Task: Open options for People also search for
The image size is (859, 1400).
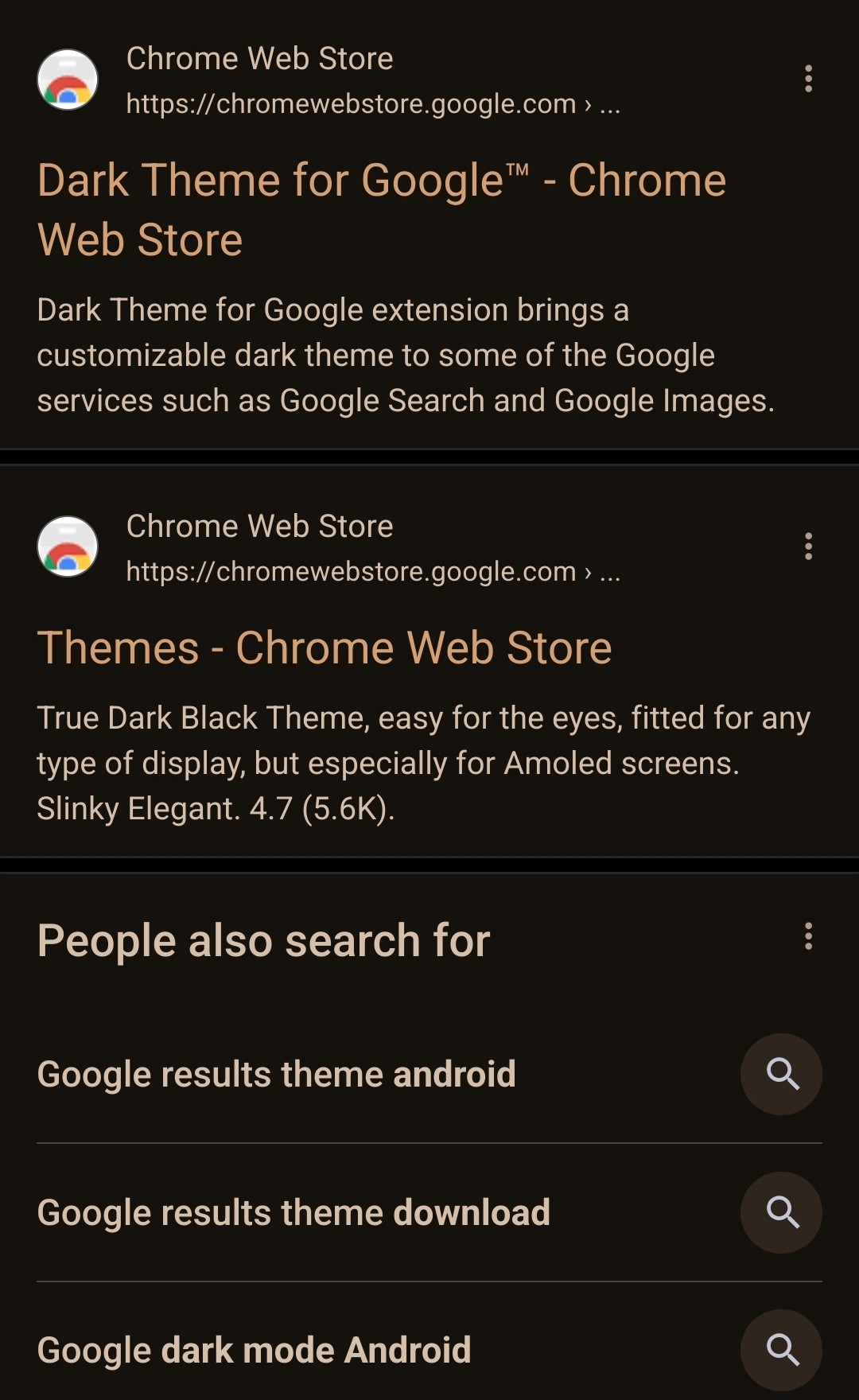Action: tap(808, 936)
